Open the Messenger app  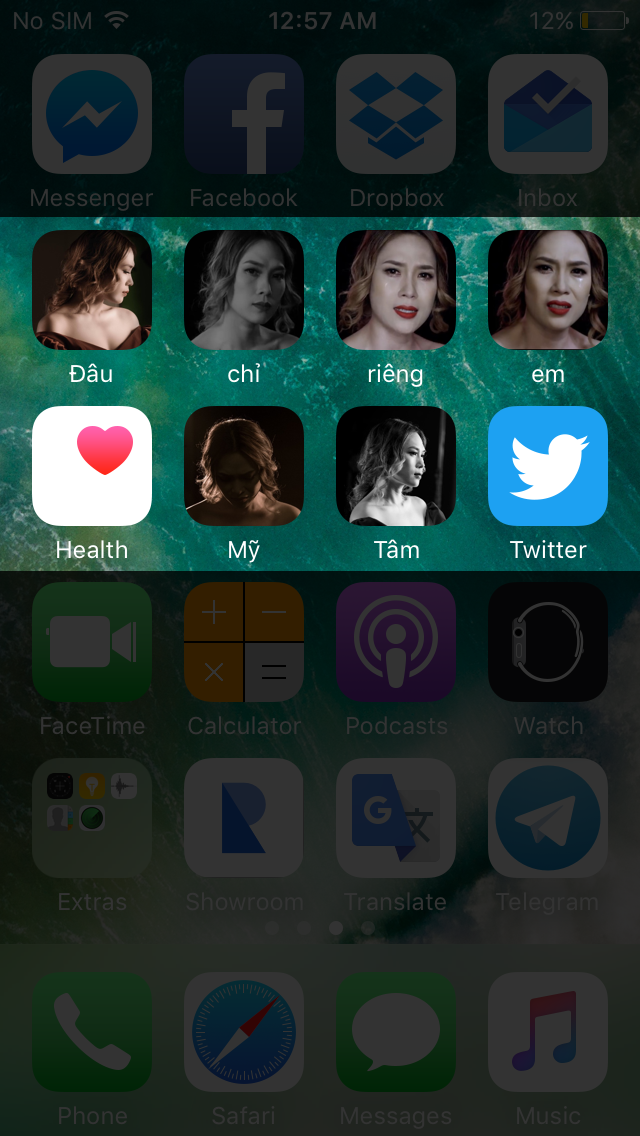coord(92,114)
